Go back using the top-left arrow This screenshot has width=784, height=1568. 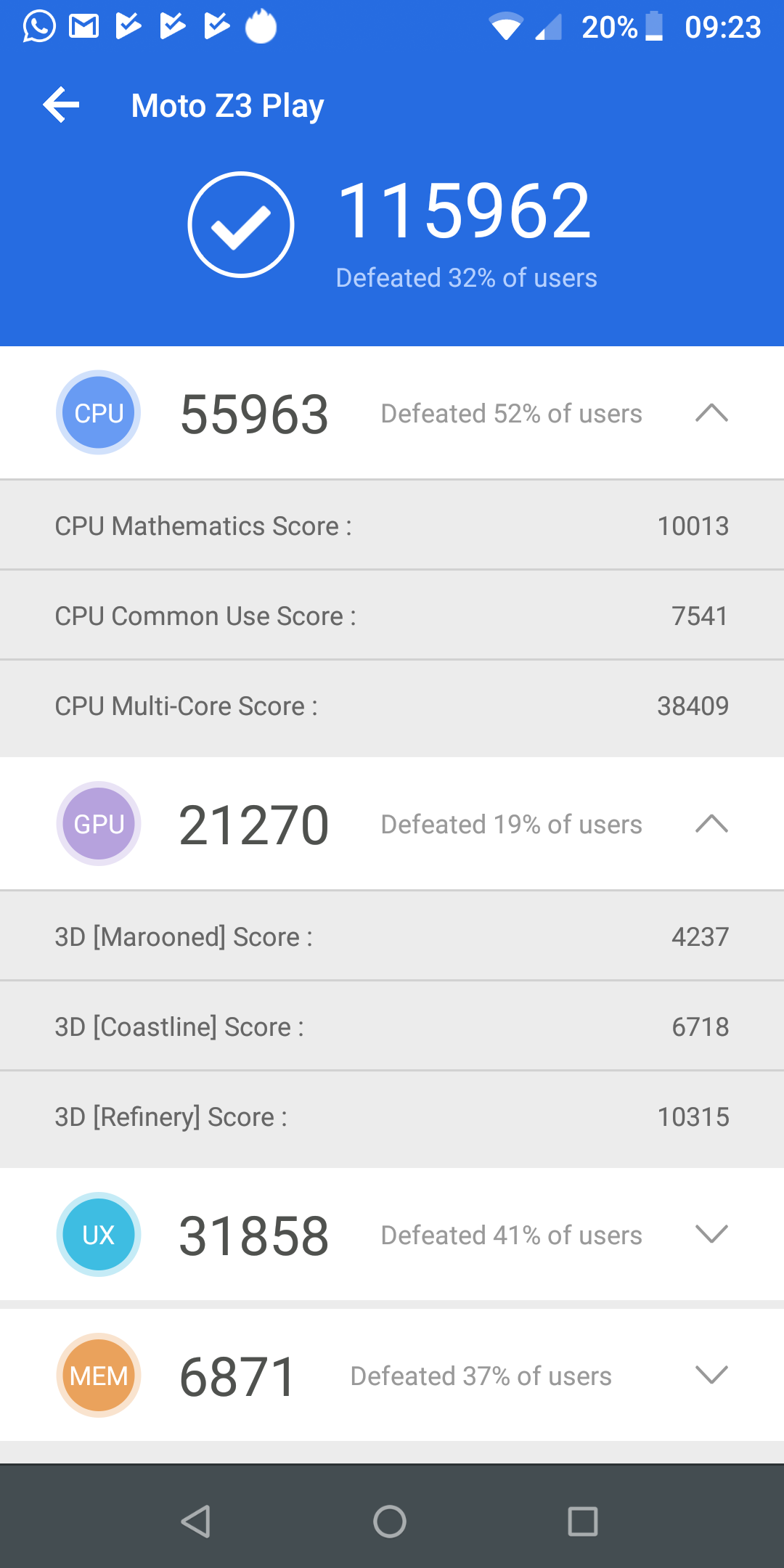click(61, 105)
